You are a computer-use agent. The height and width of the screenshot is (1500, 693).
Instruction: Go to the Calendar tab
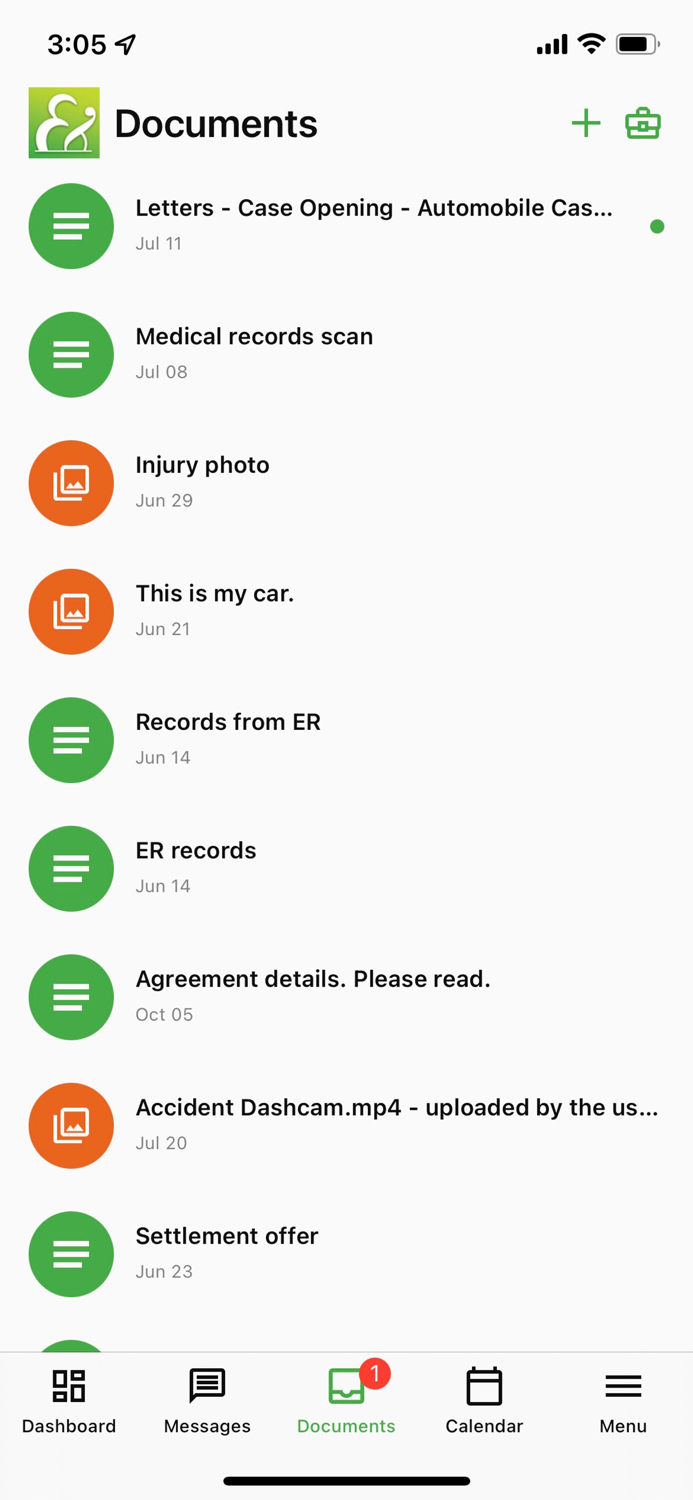484,1401
